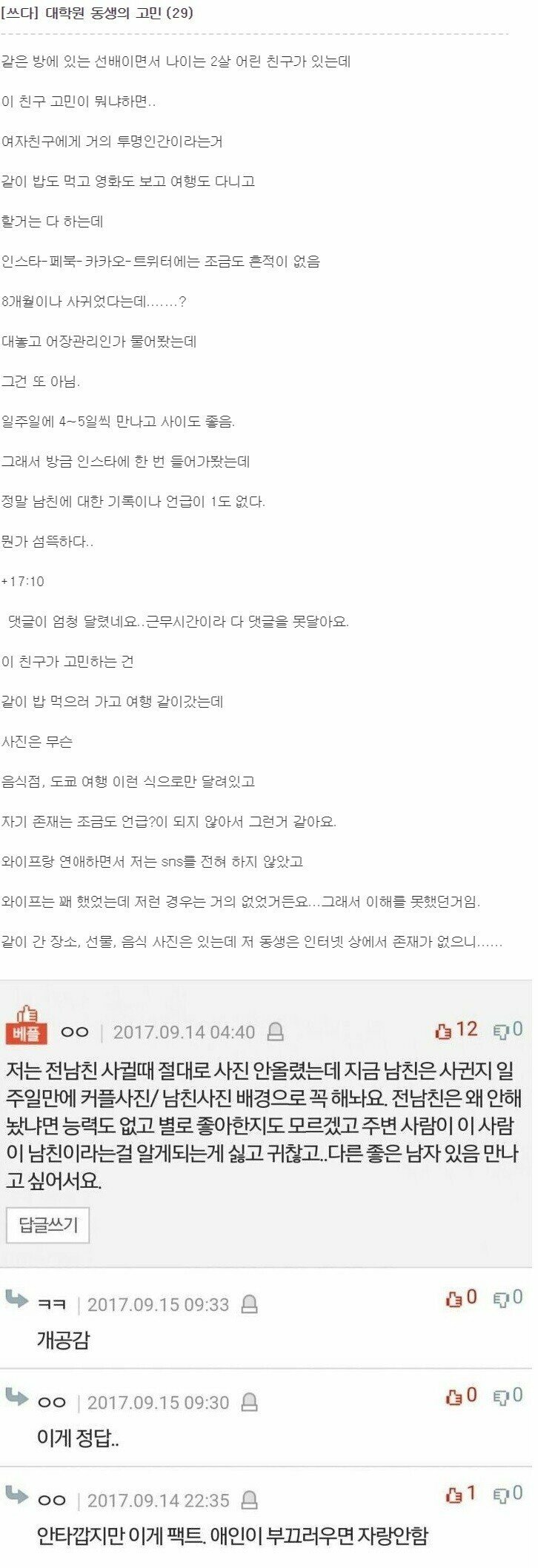This screenshot has height=1568, width=538.
Task: Like the reply saying 개공감
Action: coord(454,1298)
